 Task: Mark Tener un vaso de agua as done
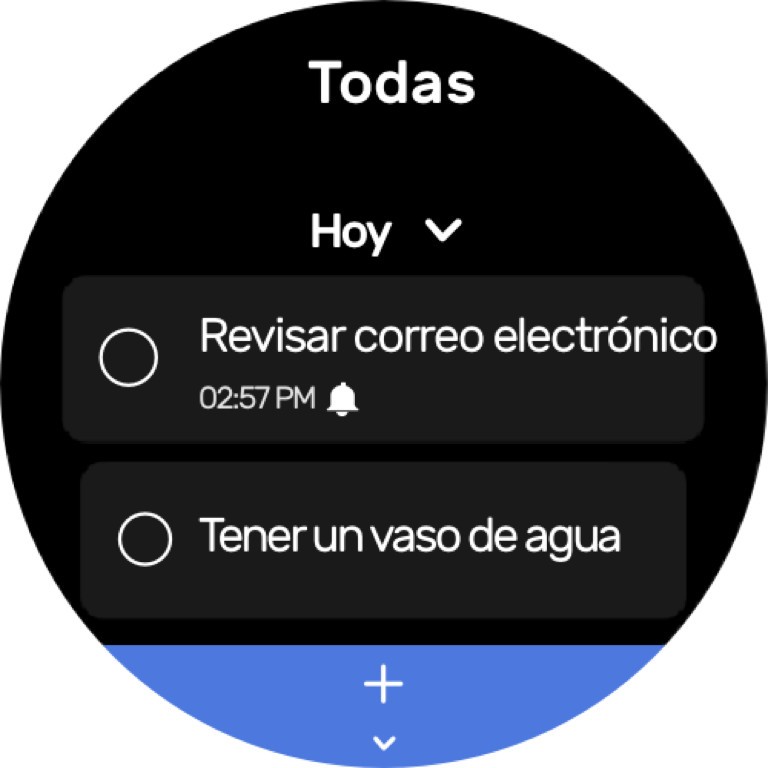[x=145, y=540]
